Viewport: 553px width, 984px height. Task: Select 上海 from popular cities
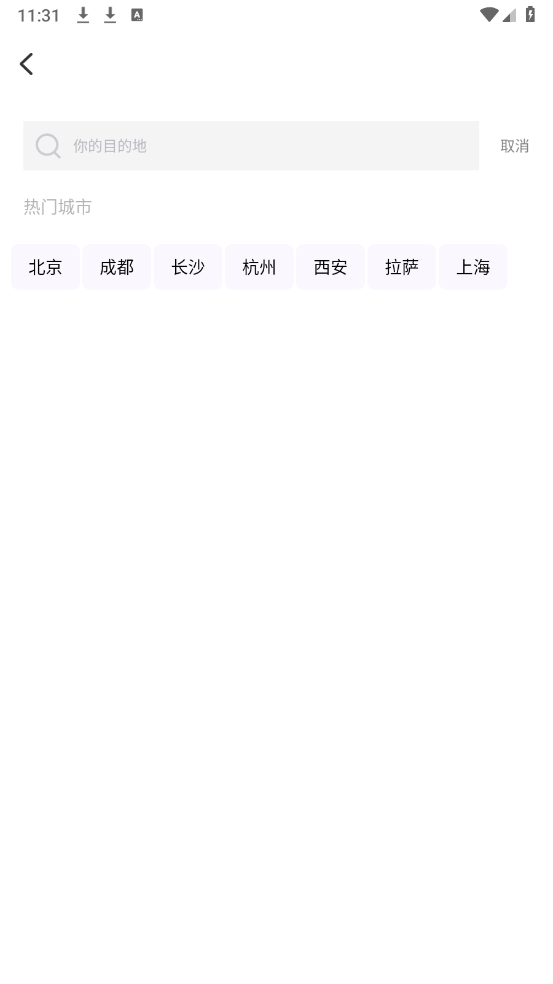coord(473,267)
